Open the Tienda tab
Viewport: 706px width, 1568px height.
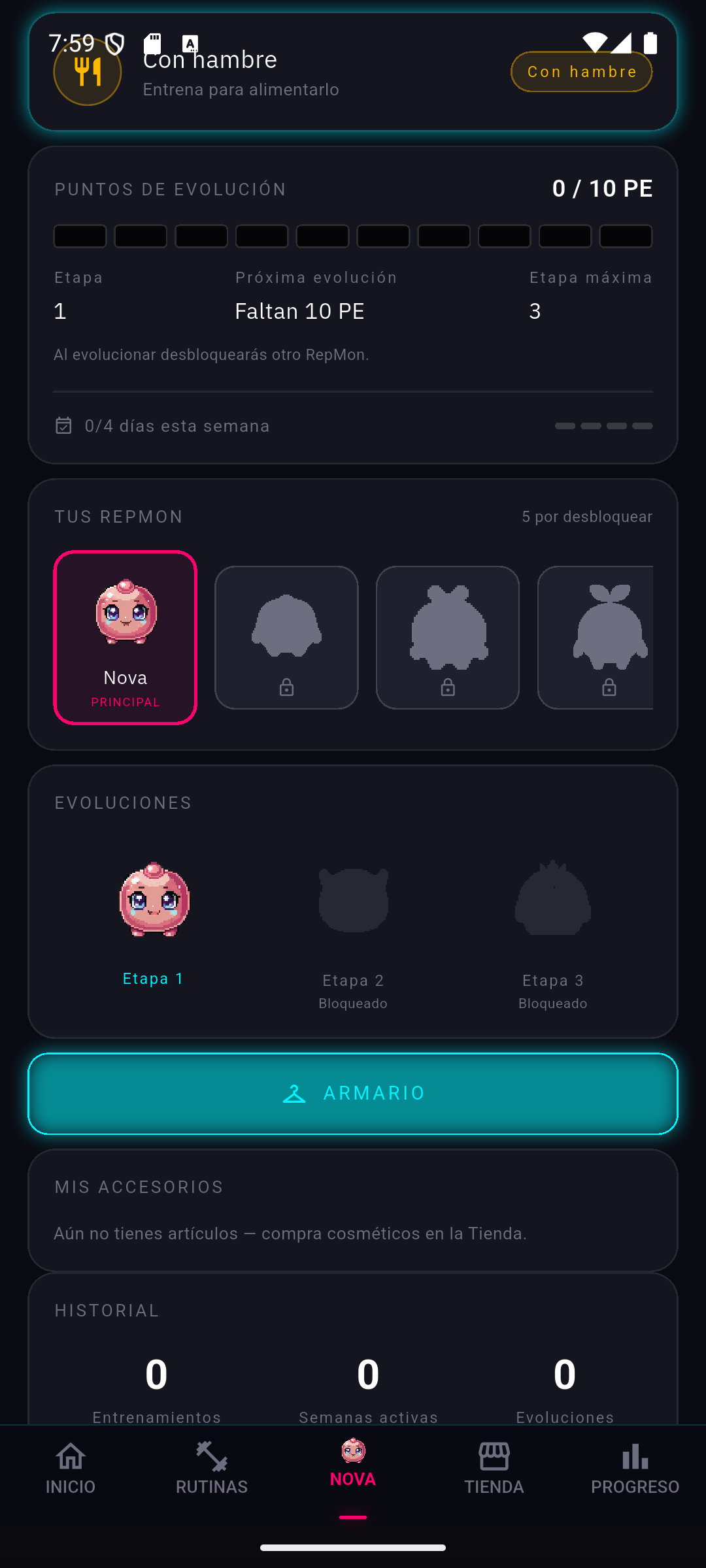pyautogui.click(x=494, y=1469)
